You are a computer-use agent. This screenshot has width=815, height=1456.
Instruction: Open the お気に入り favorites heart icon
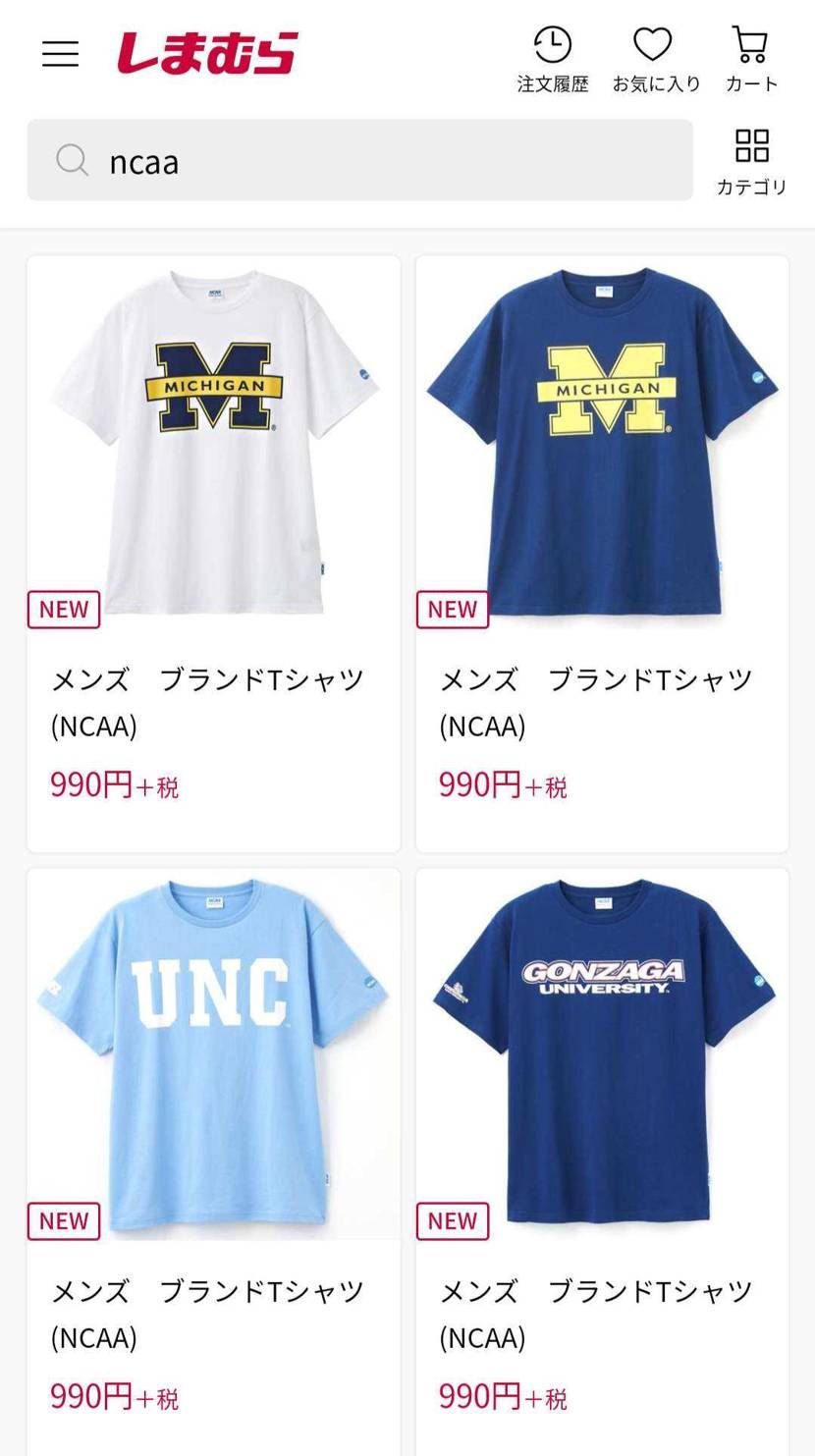651,54
